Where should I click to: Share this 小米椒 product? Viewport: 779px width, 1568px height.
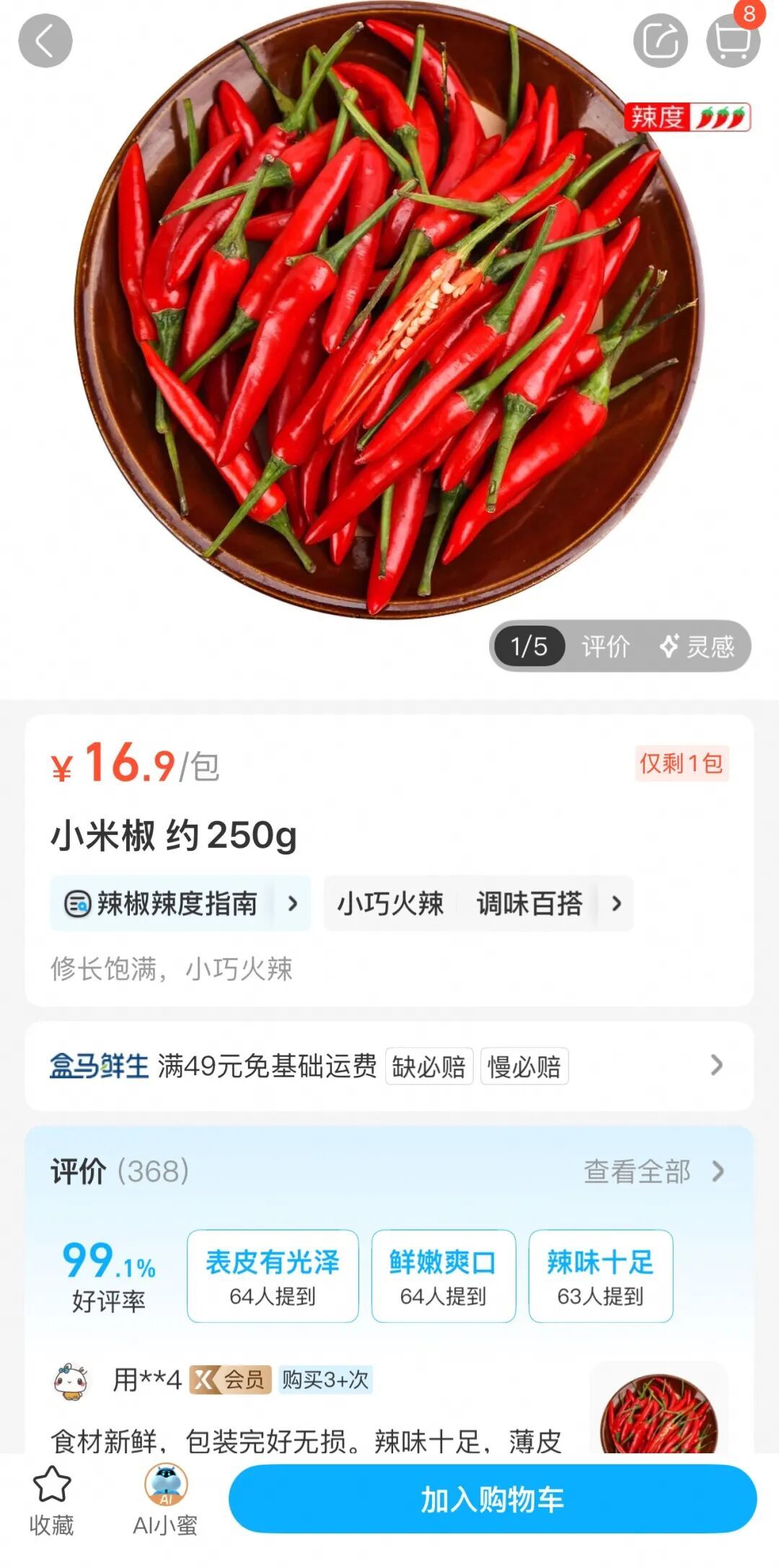(660, 41)
